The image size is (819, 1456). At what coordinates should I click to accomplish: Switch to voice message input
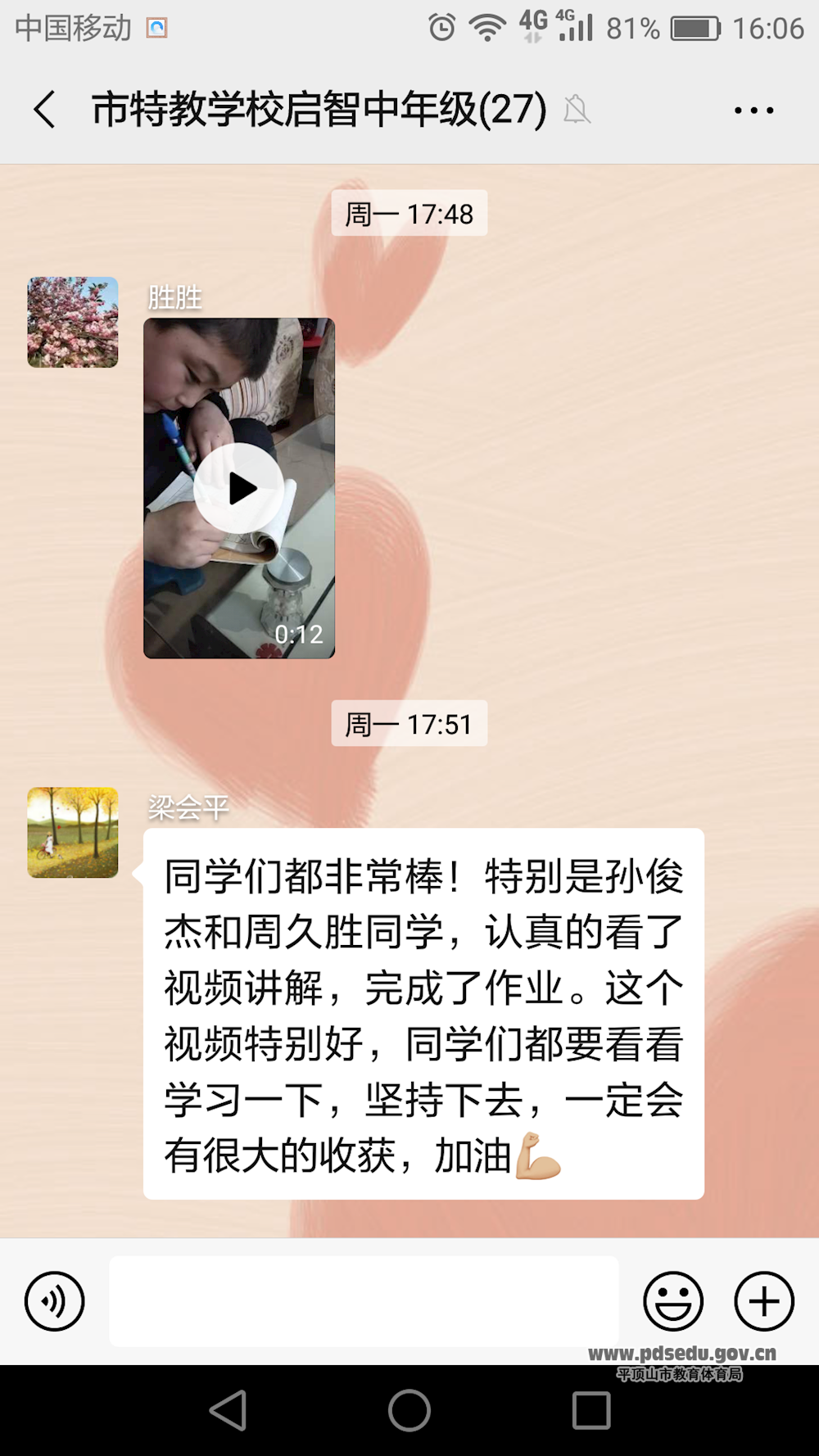coord(55,1300)
